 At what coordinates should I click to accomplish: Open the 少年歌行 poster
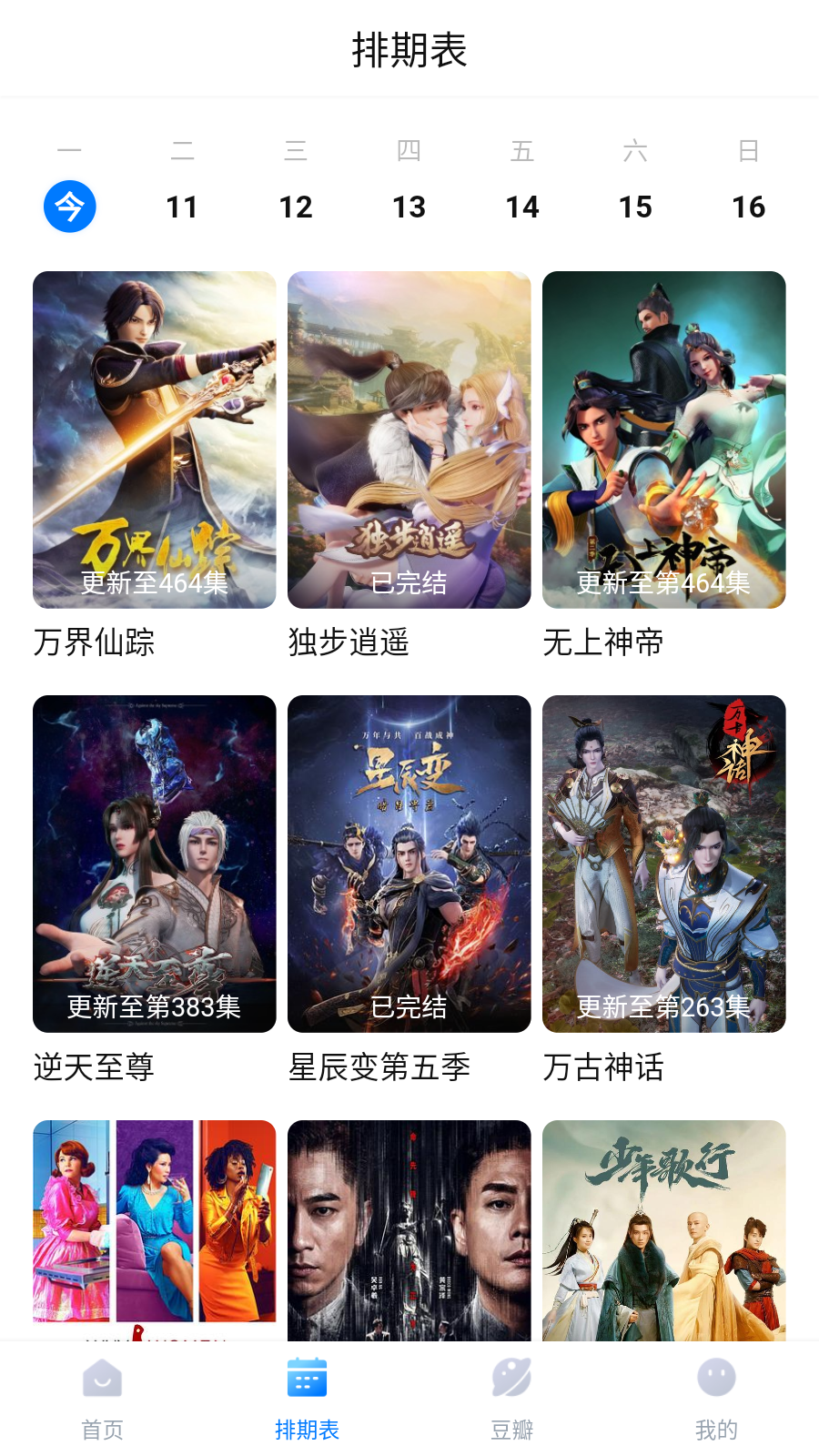click(x=664, y=1230)
